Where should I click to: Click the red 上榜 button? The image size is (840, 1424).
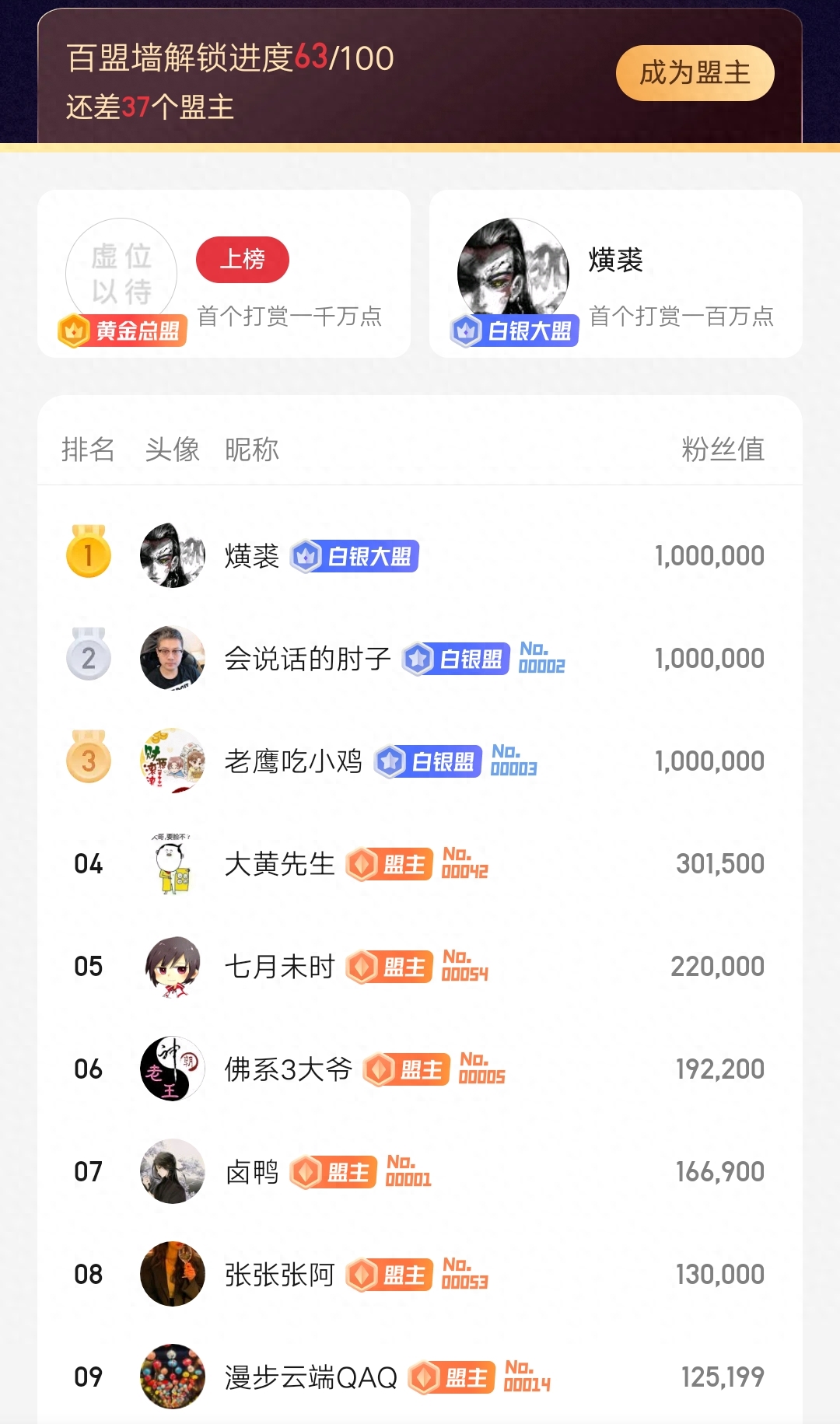point(242,258)
